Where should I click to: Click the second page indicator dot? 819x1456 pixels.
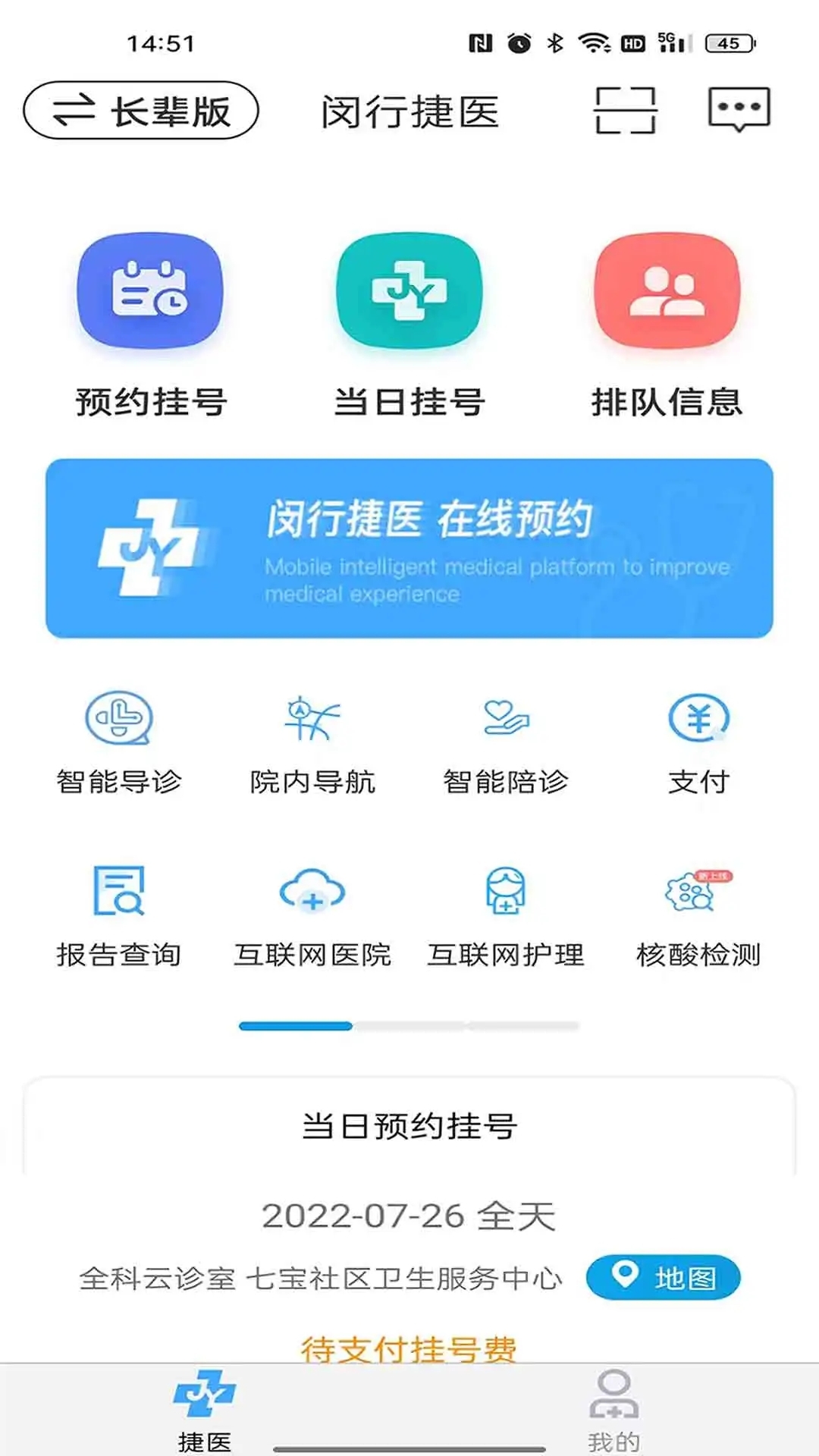pyautogui.click(x=409, y=1025)
